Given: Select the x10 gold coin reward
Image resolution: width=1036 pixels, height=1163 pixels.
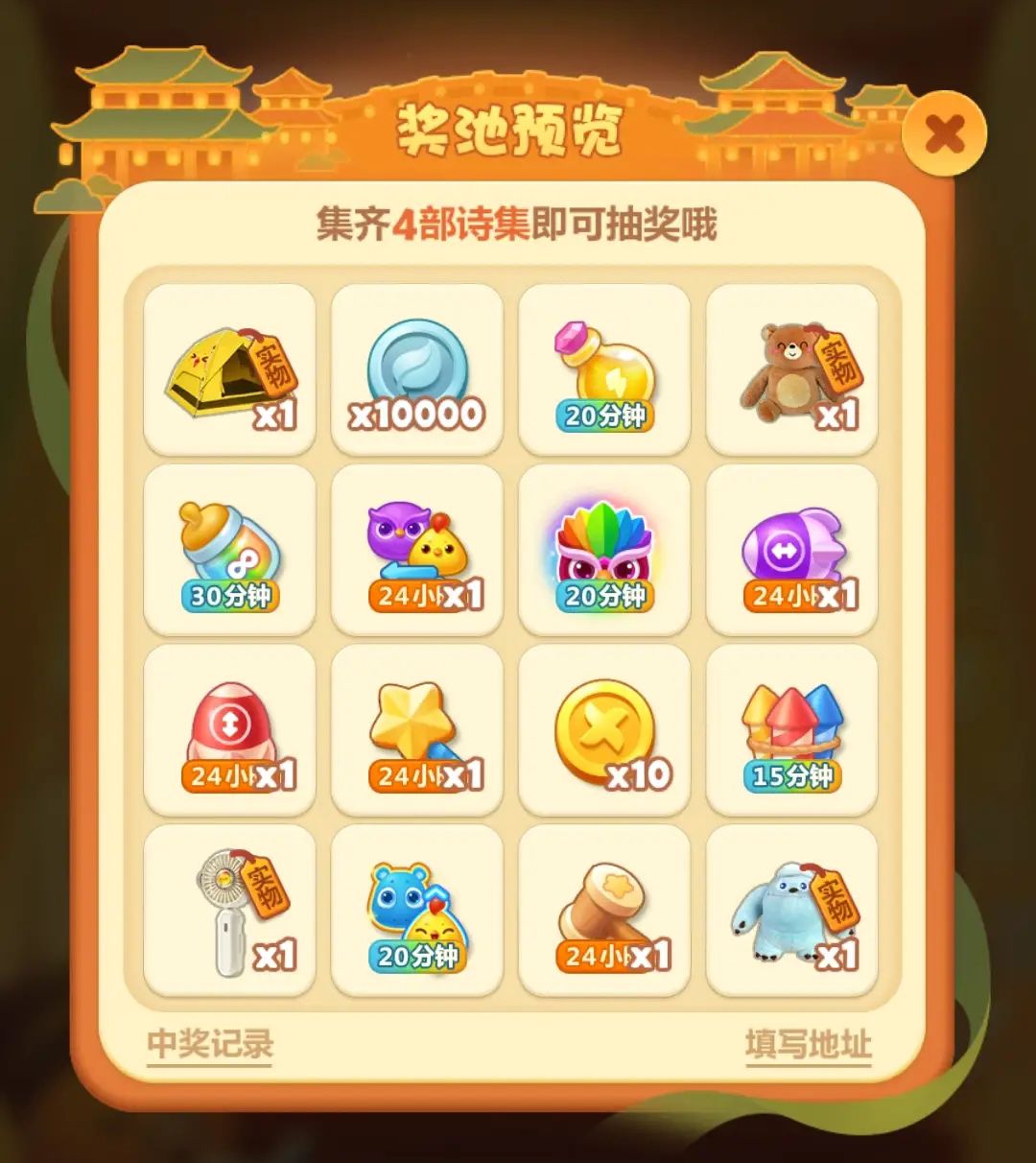Looking at the screenshot, I should click(603, 729).
